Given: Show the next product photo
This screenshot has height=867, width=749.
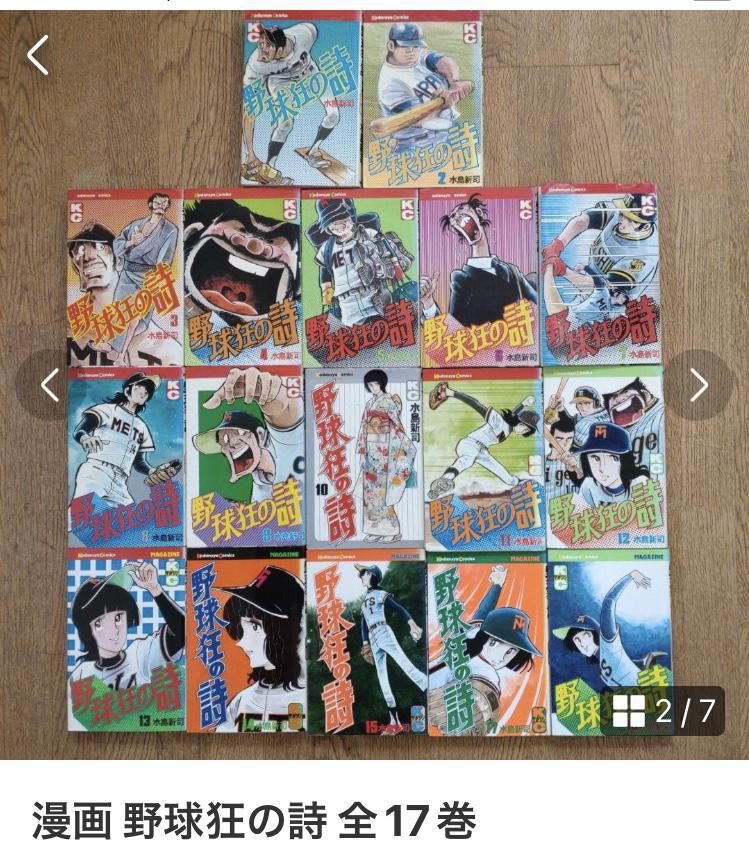Looking at the screenshot, I should tap(698, 385).
